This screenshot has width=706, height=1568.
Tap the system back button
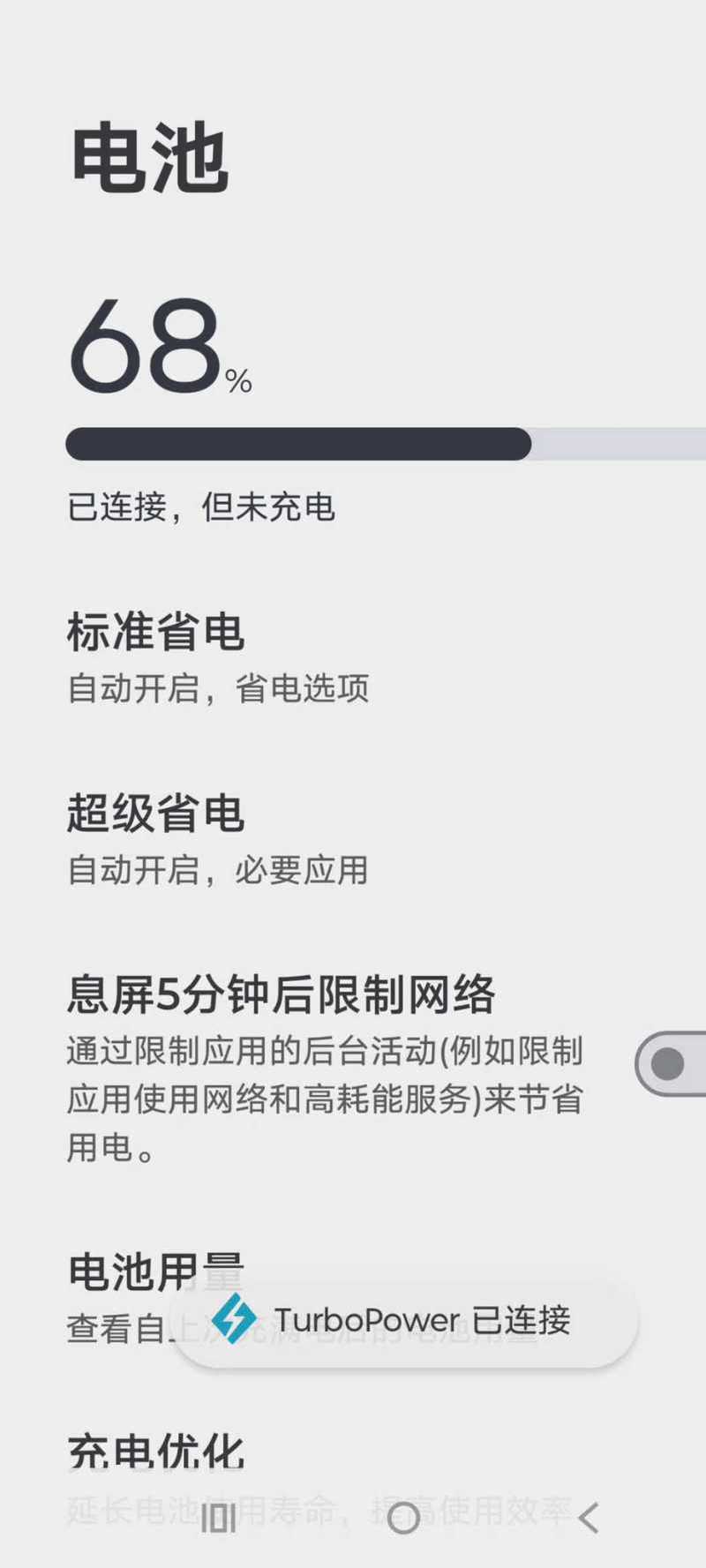(588, 1518)
